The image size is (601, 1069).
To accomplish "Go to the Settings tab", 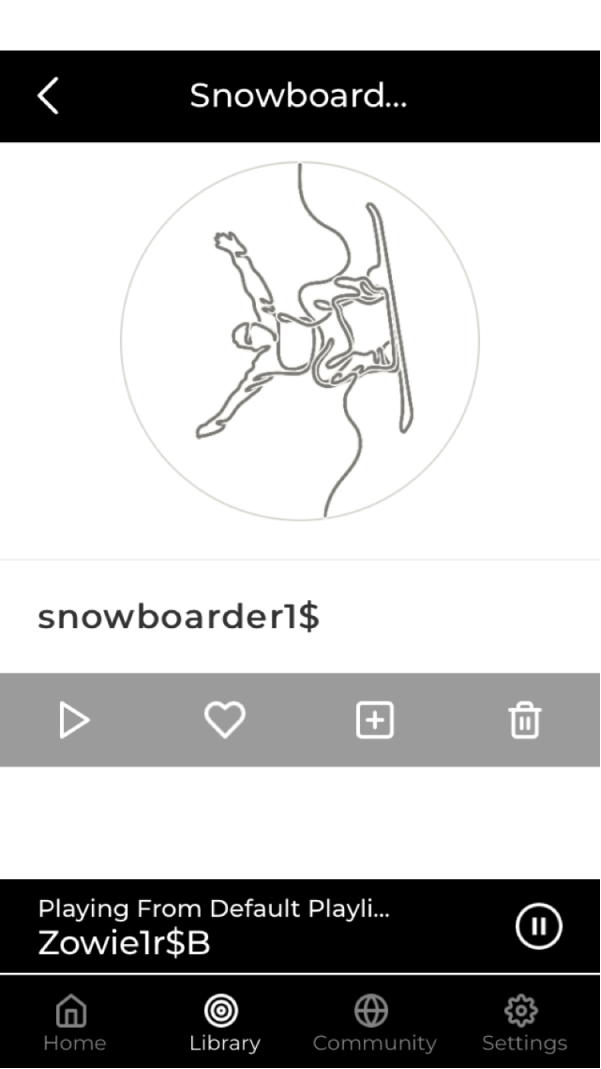I will point(524,1024).
